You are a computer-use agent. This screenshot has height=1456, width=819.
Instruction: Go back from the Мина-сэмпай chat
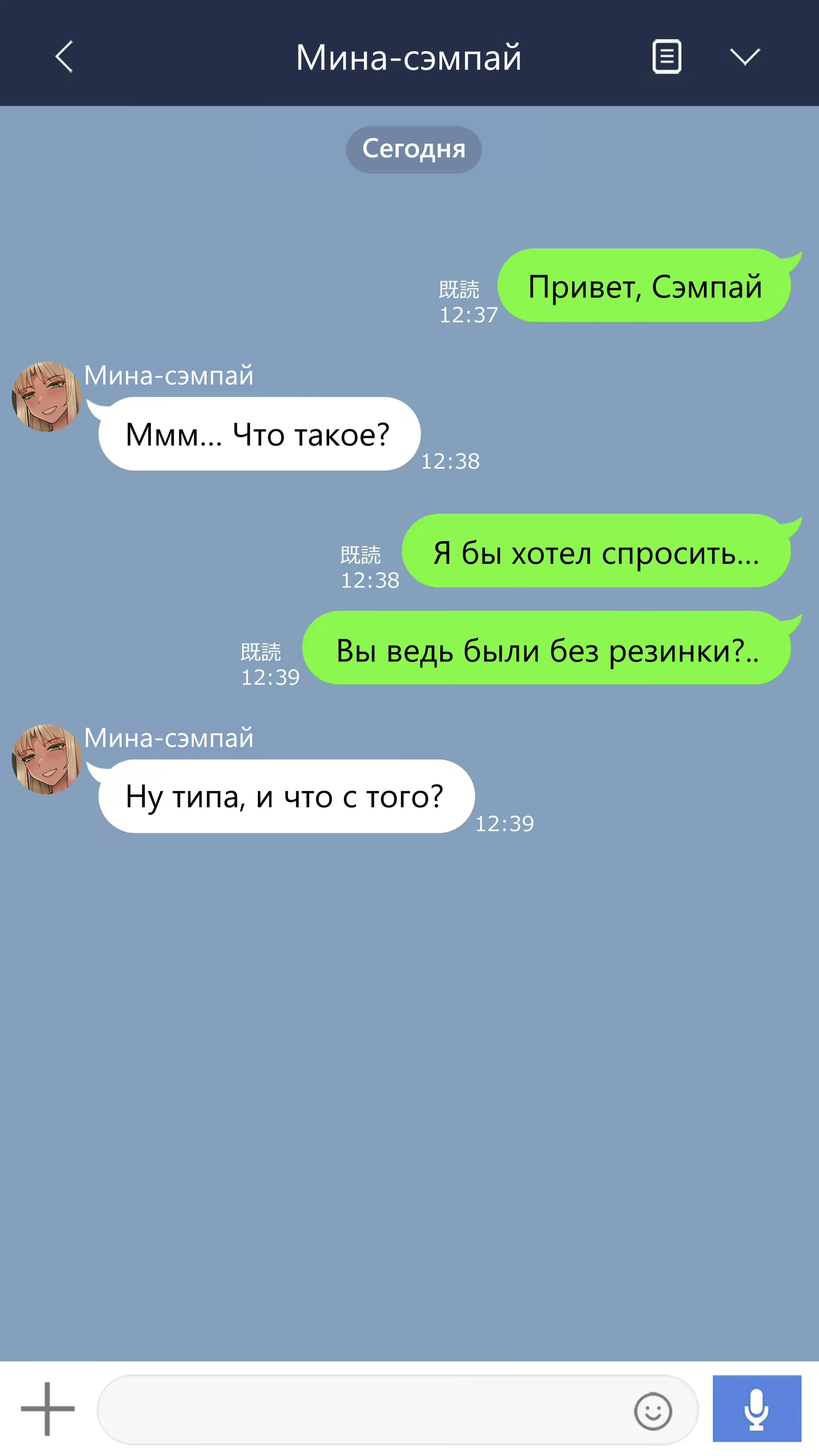(64, 57)
